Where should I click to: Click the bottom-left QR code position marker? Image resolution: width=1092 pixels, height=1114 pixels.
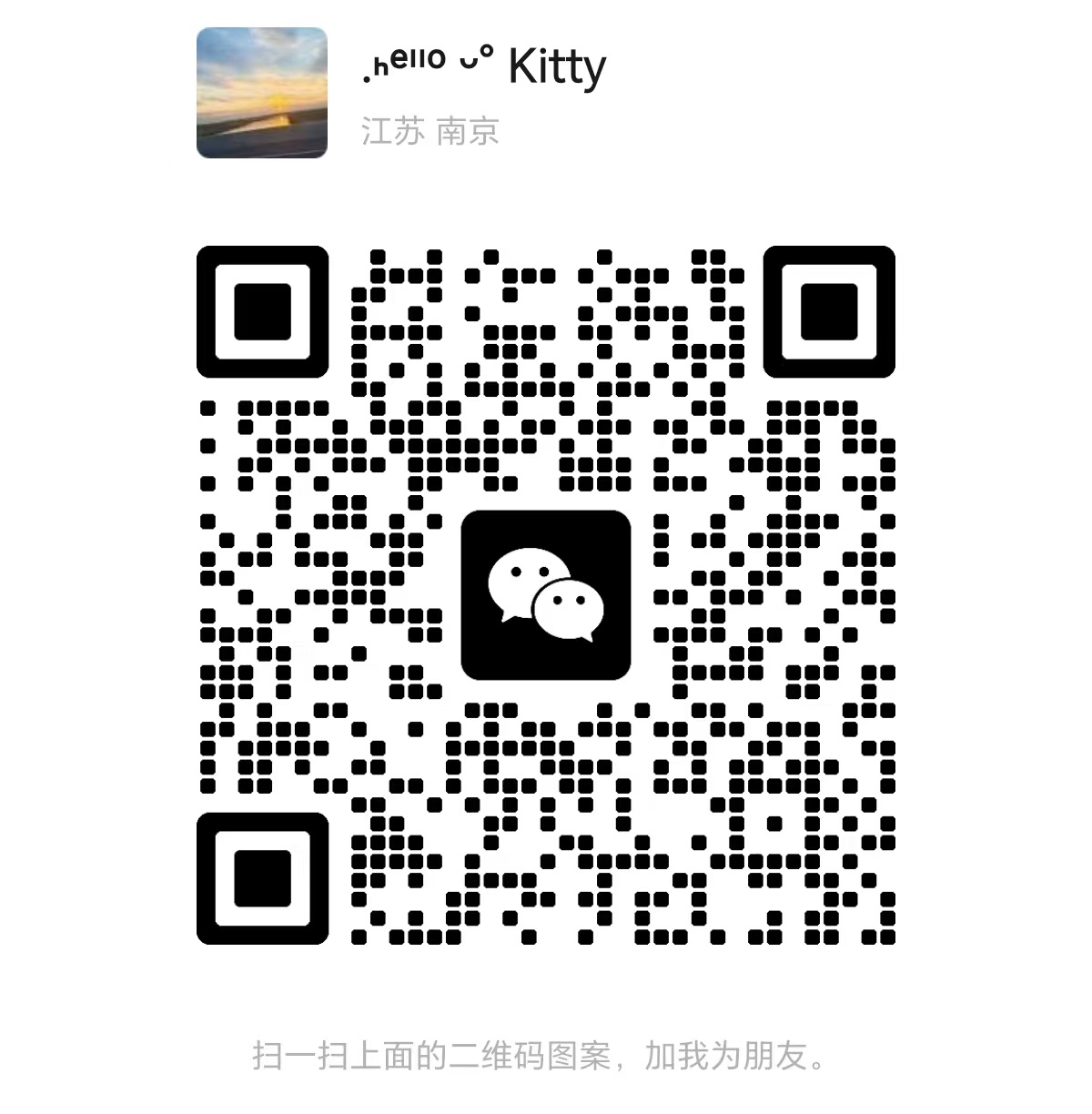pos(265,878)
